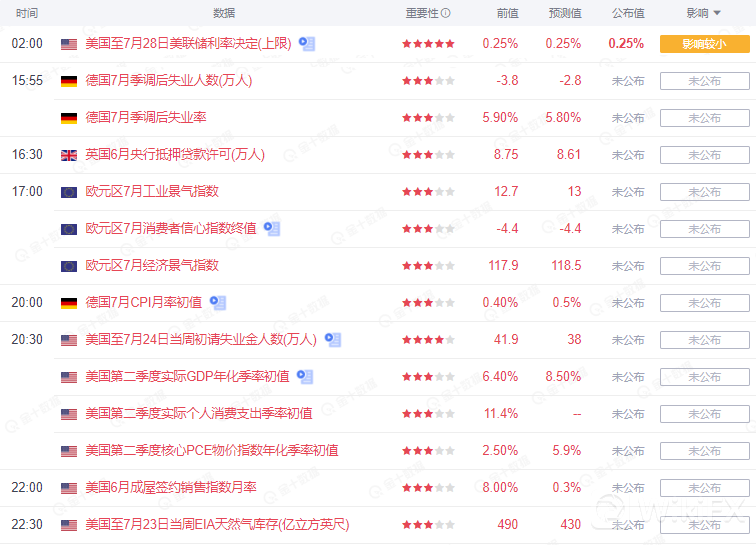Open 美国至7月23日当周EIA天然气库存 event
The width and height of the screenshot is (756, 545).
[x=217, y=525]
